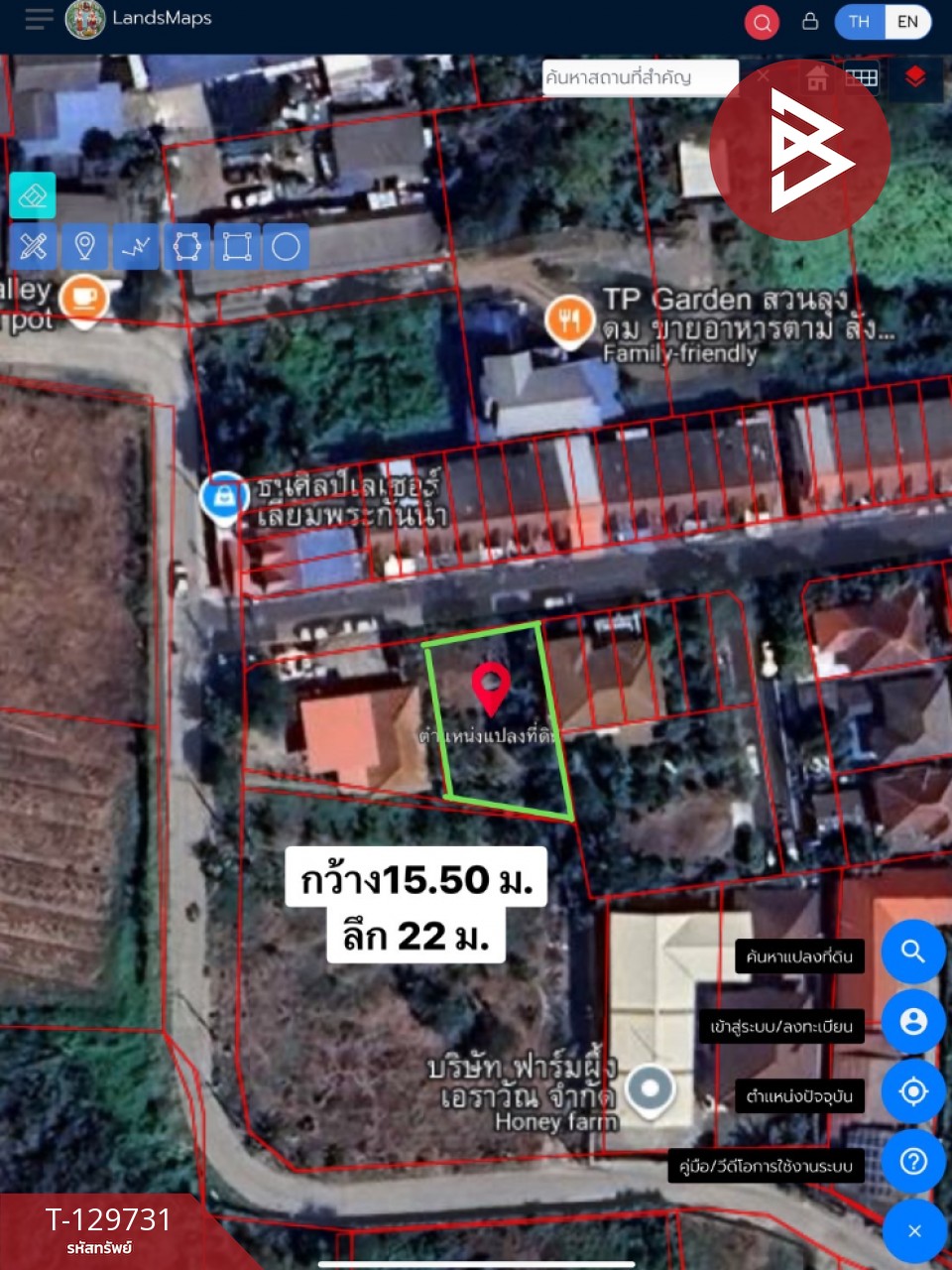Click the home icon near the search bar
Screen dimensions: 952x1270
click(x=818, y=78)
